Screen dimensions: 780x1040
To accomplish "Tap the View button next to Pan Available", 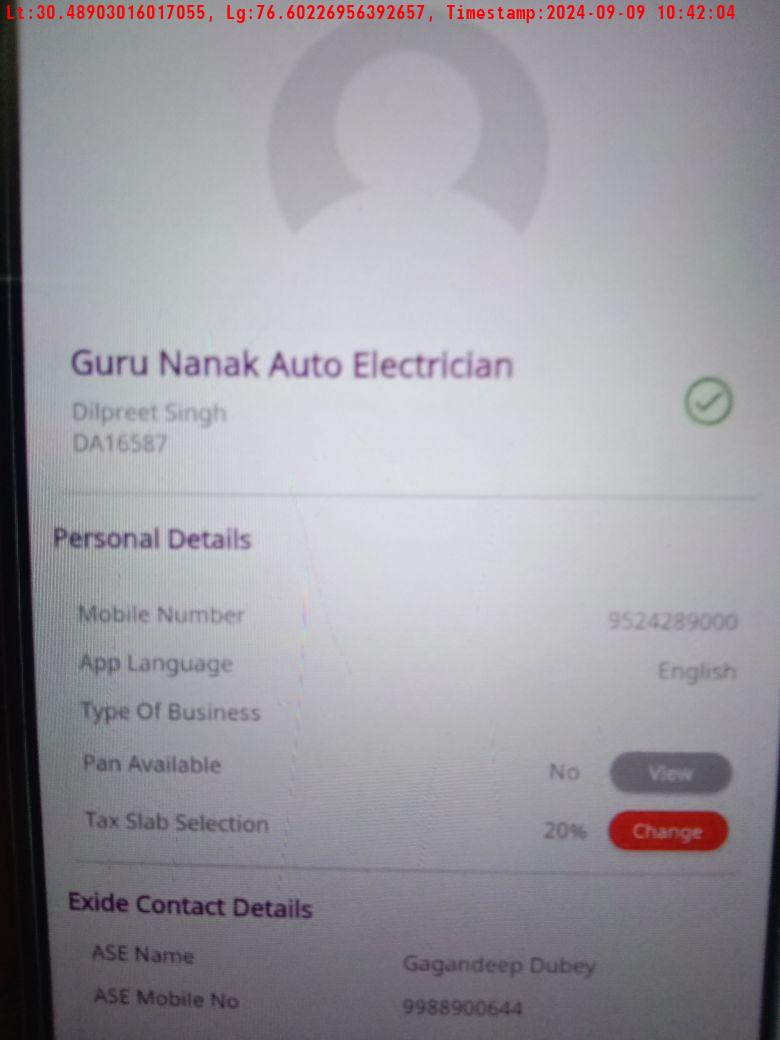I will point(670,773).
